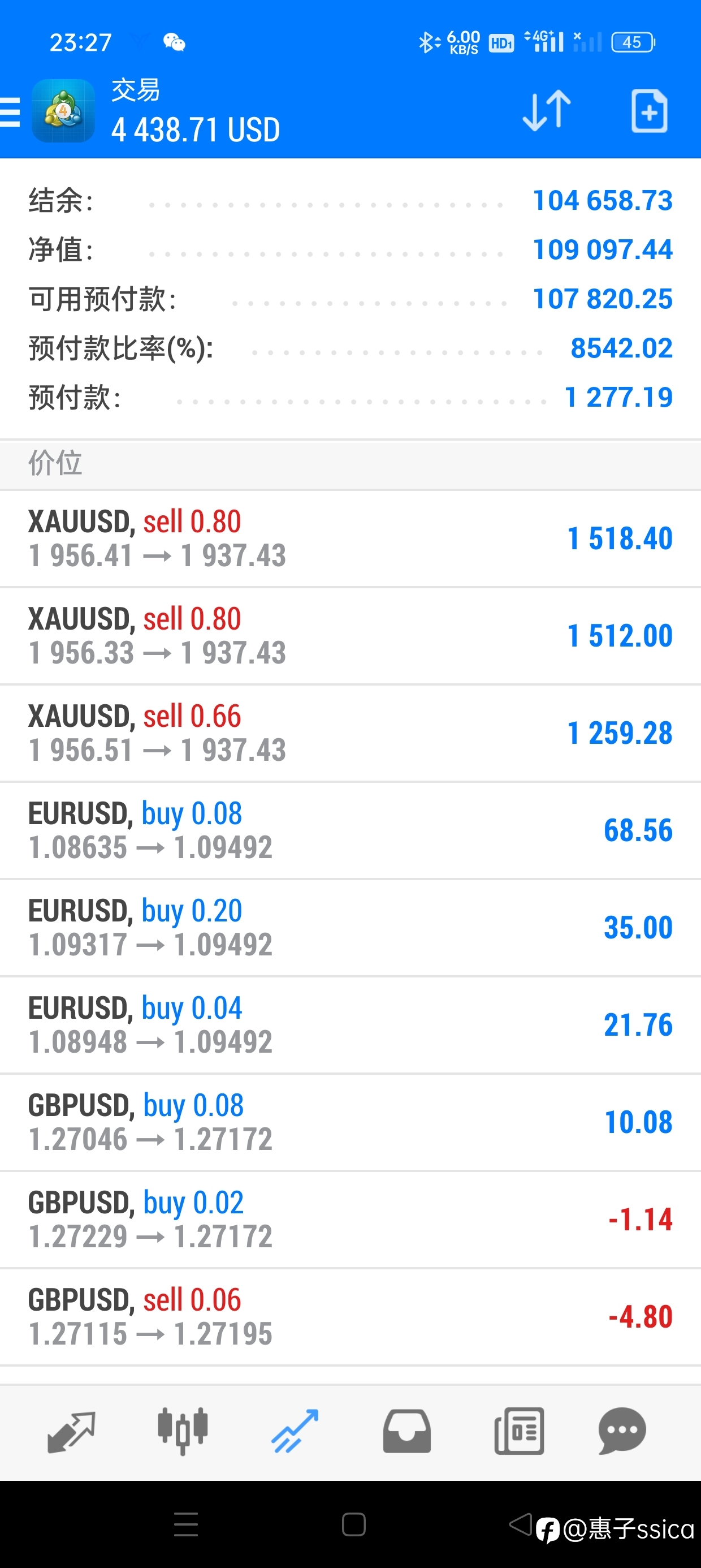
Task: Tap the system home button
Action: (353, 1525)
